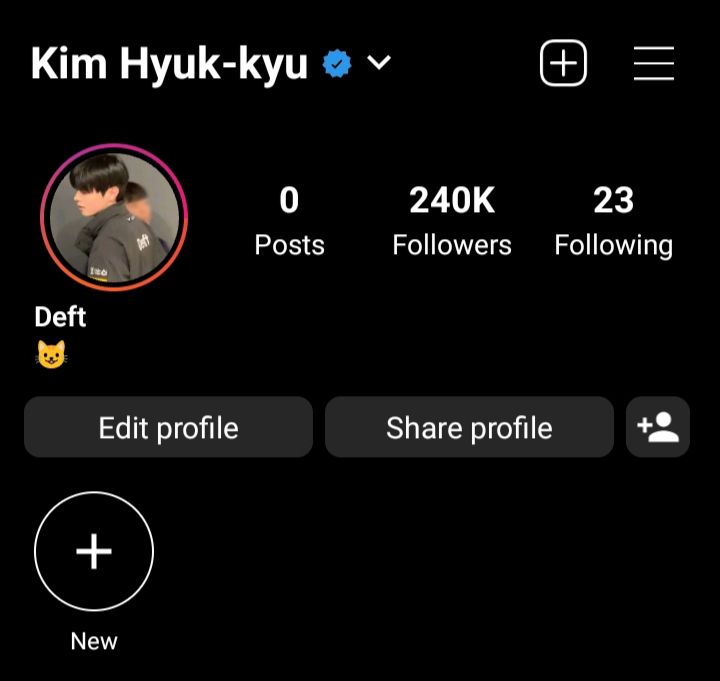View the profile picture story

tap(114, 217)
